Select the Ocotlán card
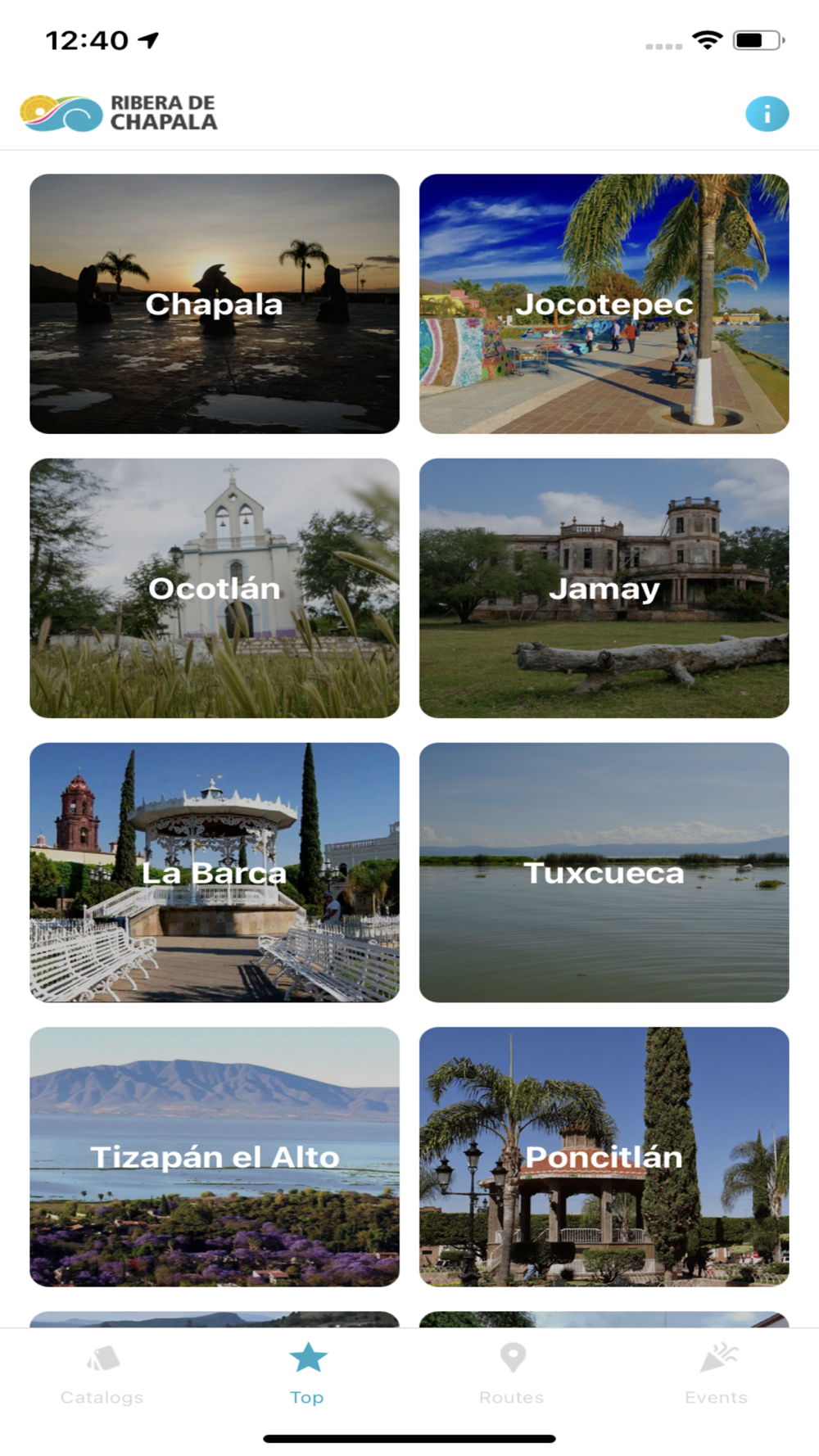 pyautogui.click(x=215, y=588)
